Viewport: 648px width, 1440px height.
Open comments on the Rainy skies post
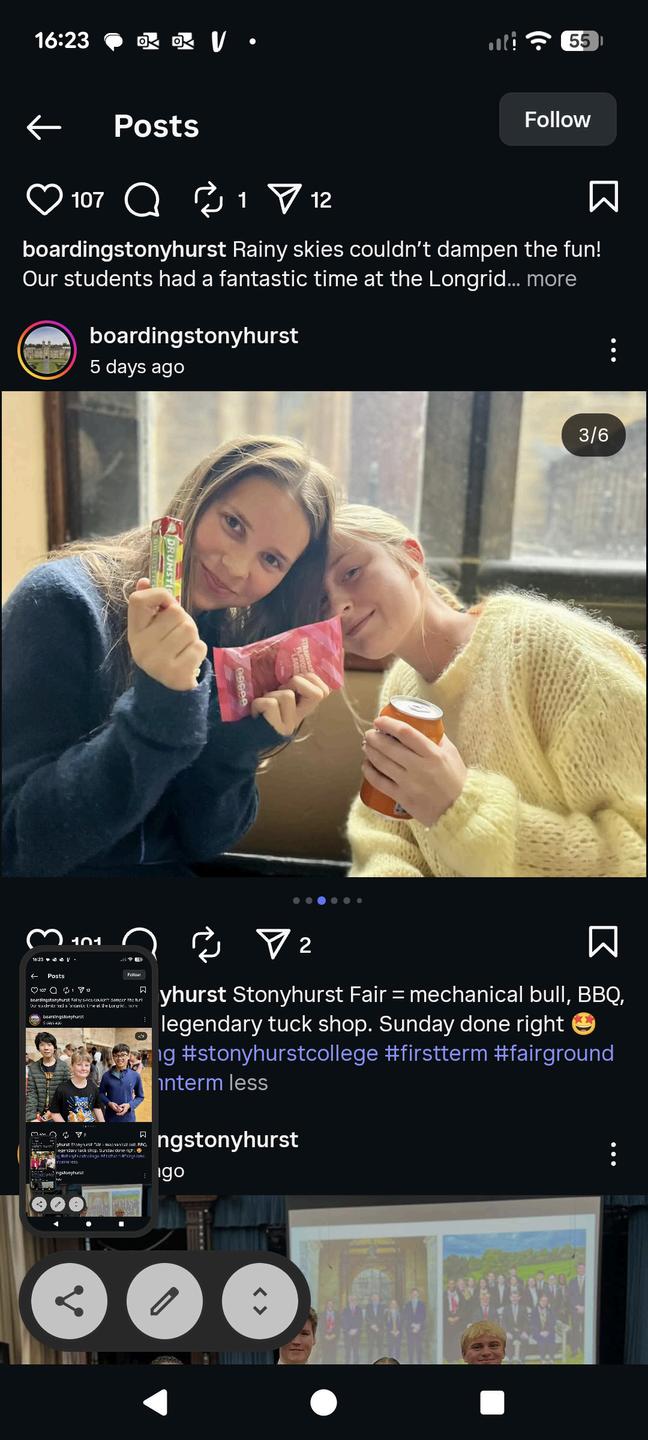(x=142, y=199)
